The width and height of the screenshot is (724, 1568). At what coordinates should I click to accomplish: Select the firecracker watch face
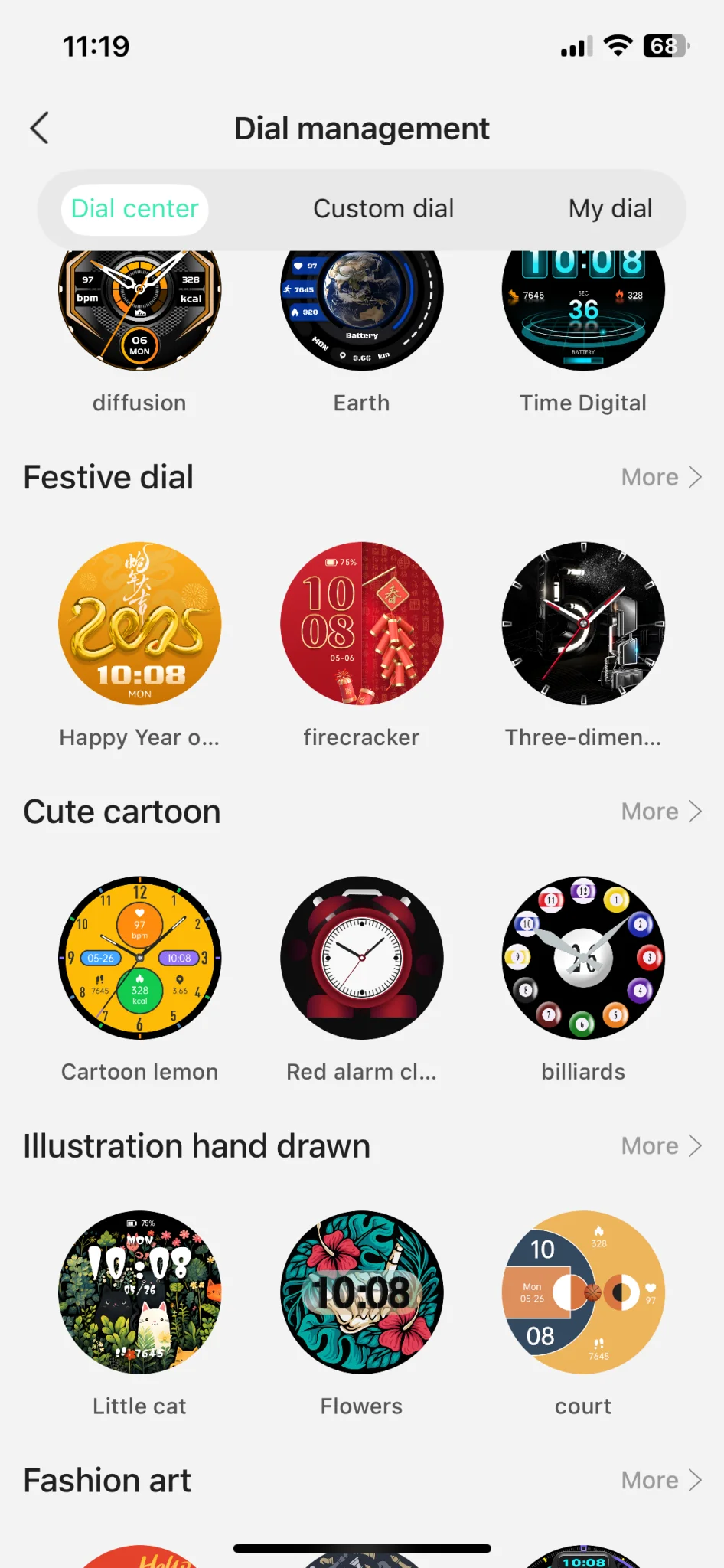362,624
